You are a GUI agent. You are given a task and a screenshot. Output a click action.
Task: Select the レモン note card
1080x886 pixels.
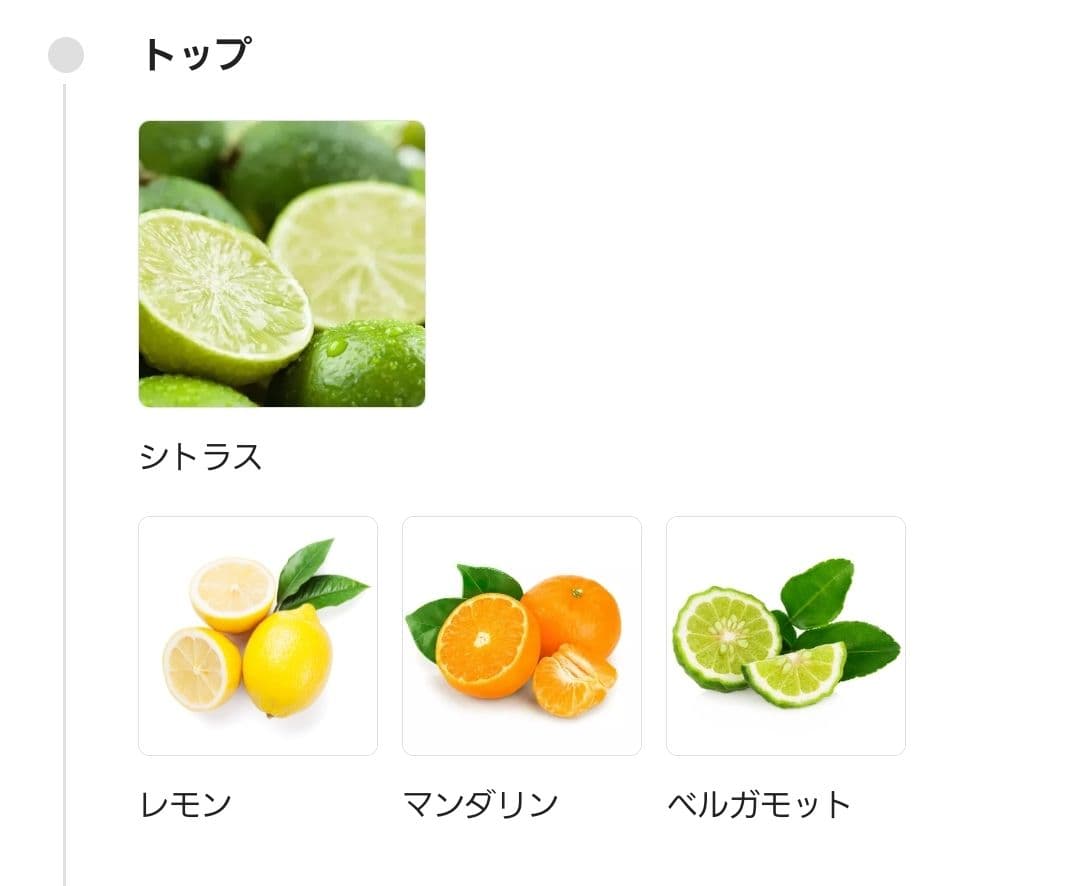(x=258, y=636)
